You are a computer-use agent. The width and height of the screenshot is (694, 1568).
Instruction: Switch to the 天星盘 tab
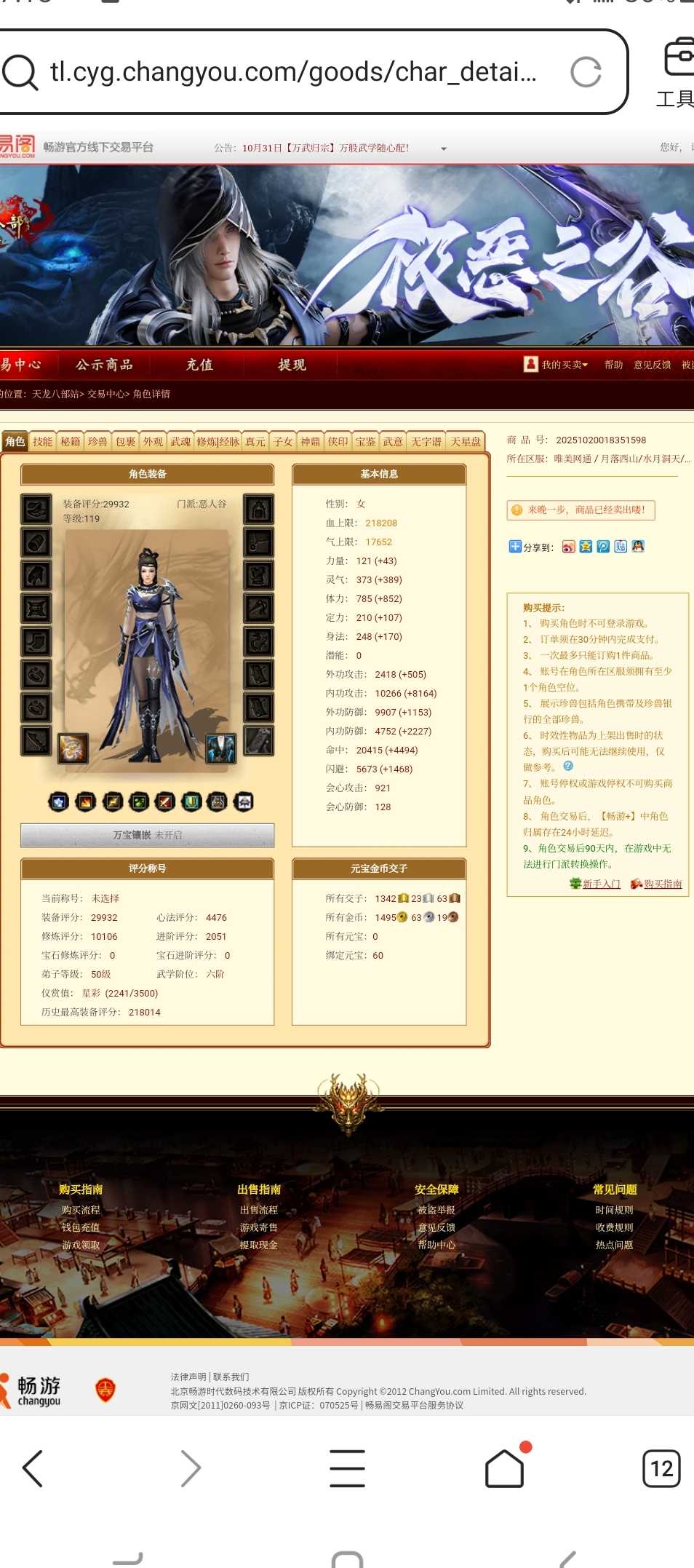tap(466, 442)
